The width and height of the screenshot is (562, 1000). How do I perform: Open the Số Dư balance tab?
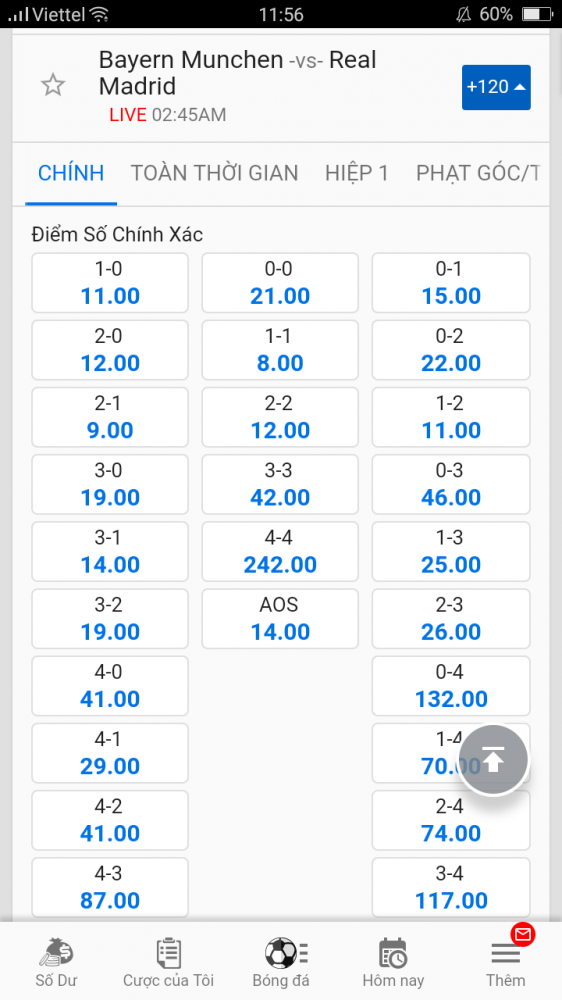coord(56,962)
